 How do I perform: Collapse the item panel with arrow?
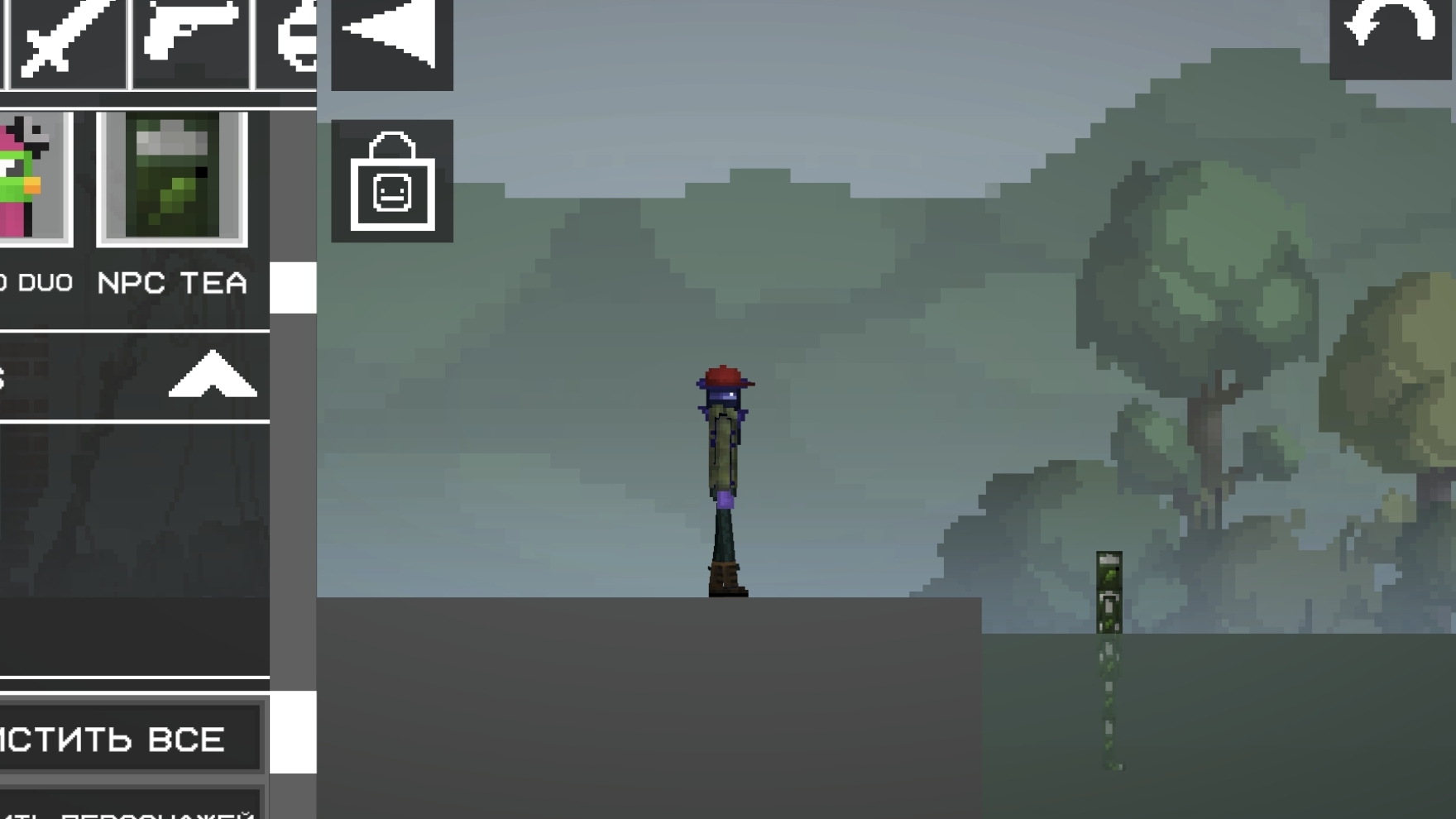coord(391,40)
